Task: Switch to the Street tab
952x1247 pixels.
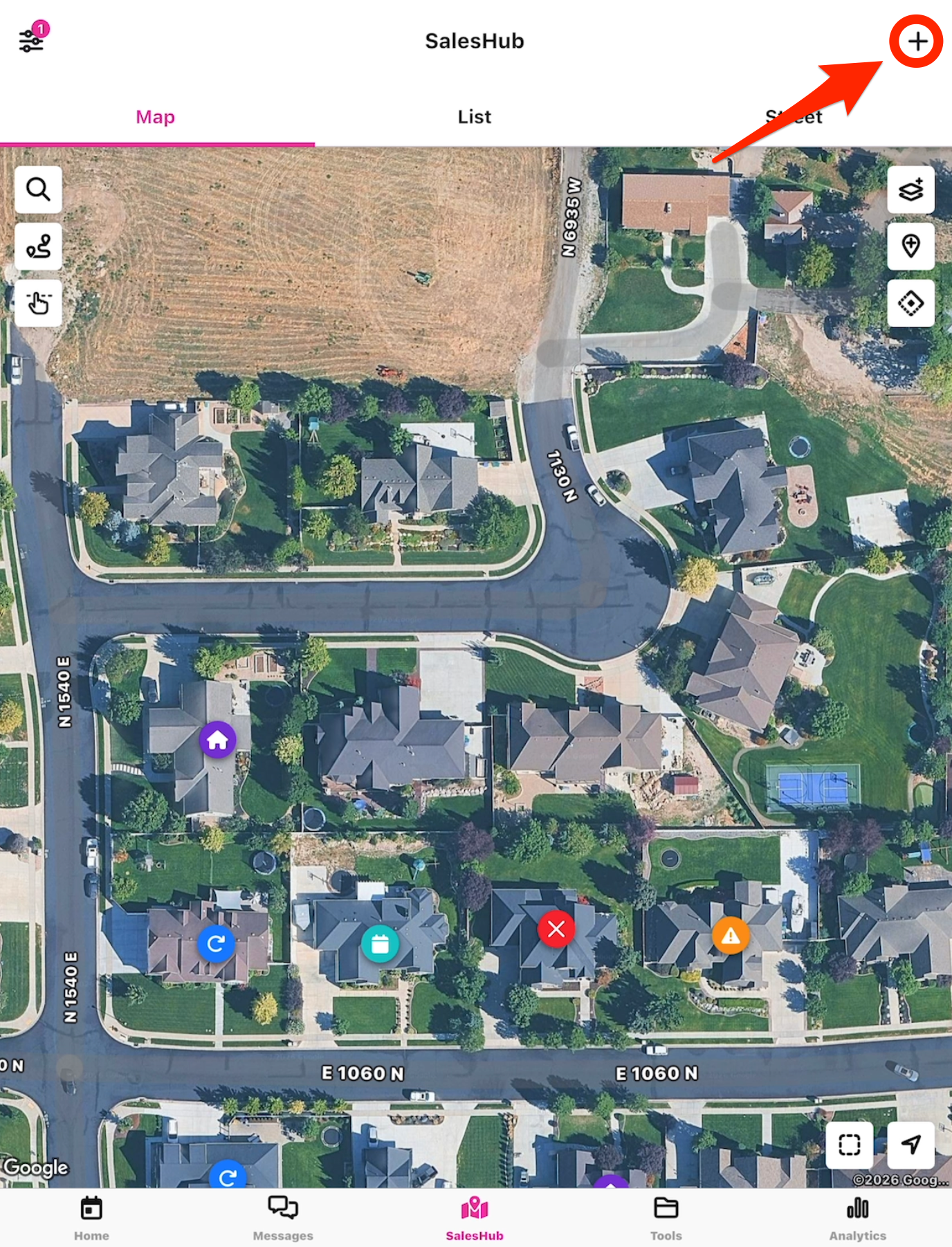Action: [793, 117]
